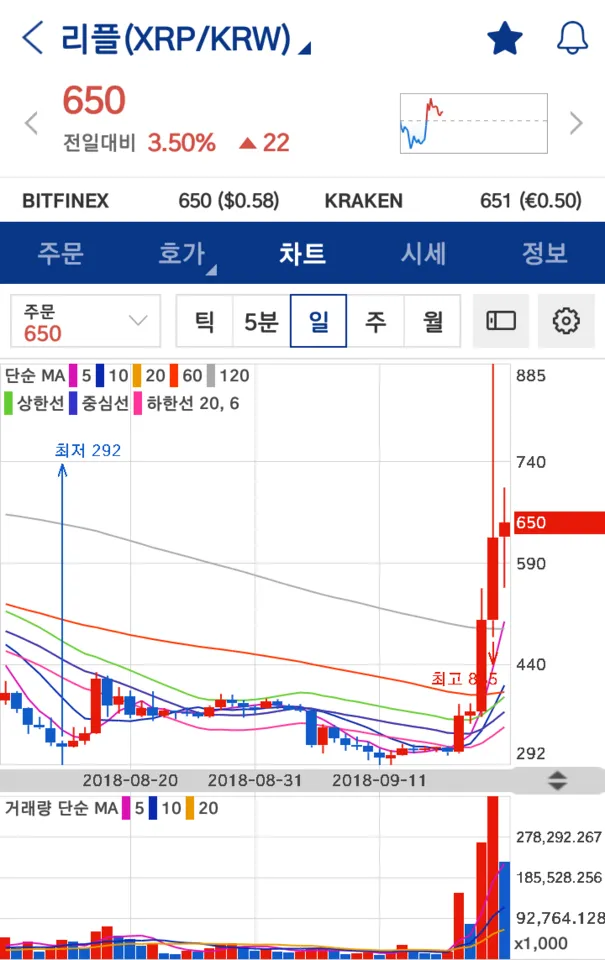Viewport: 605px width, 960px height.
Task: Select the 틱 chart interval
Action: tap(204, 321)
